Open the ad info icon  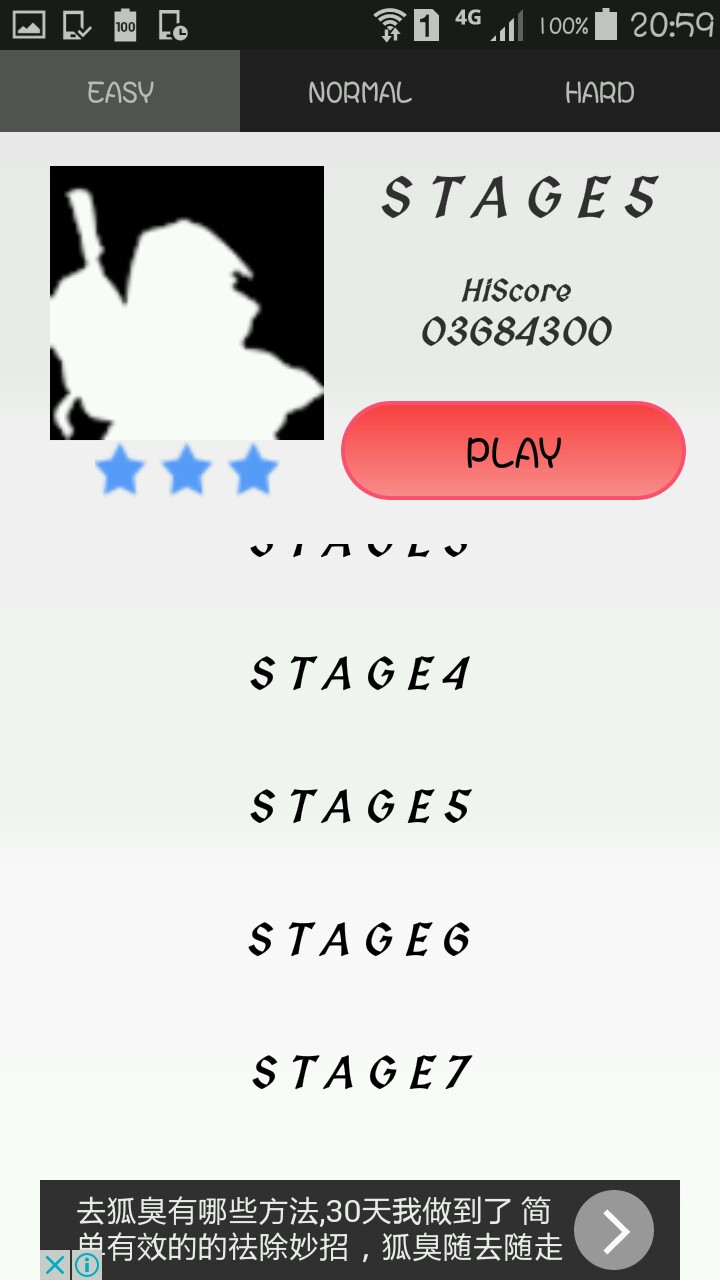(x=87, y=1265)
